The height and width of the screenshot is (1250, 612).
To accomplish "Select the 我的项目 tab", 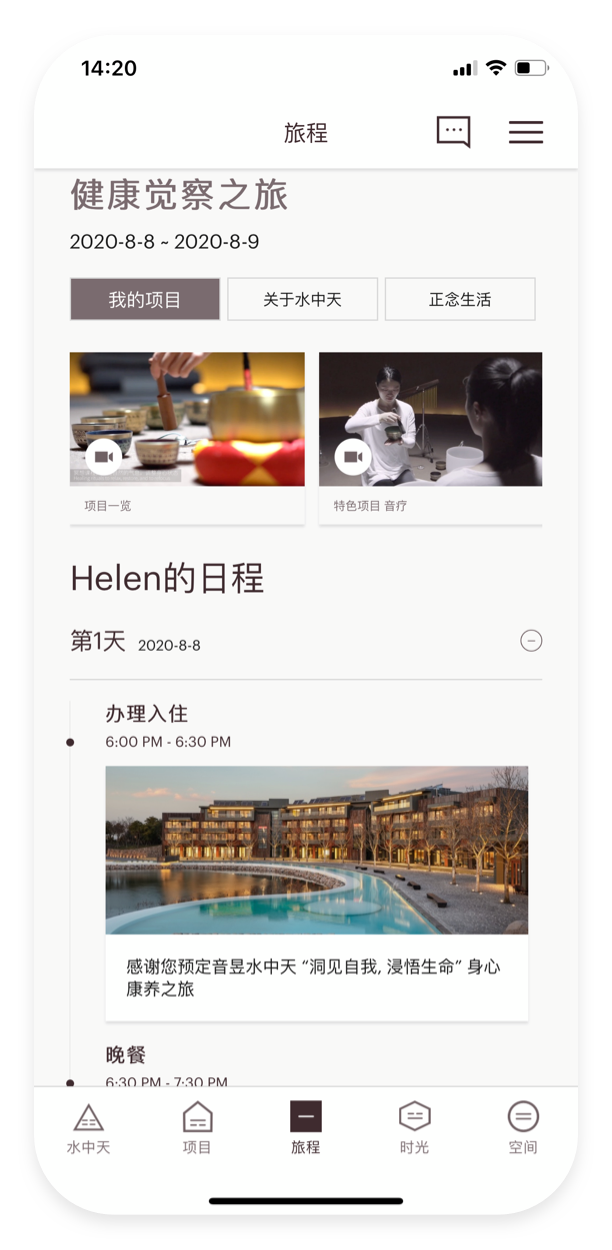I will click(145, 299).
